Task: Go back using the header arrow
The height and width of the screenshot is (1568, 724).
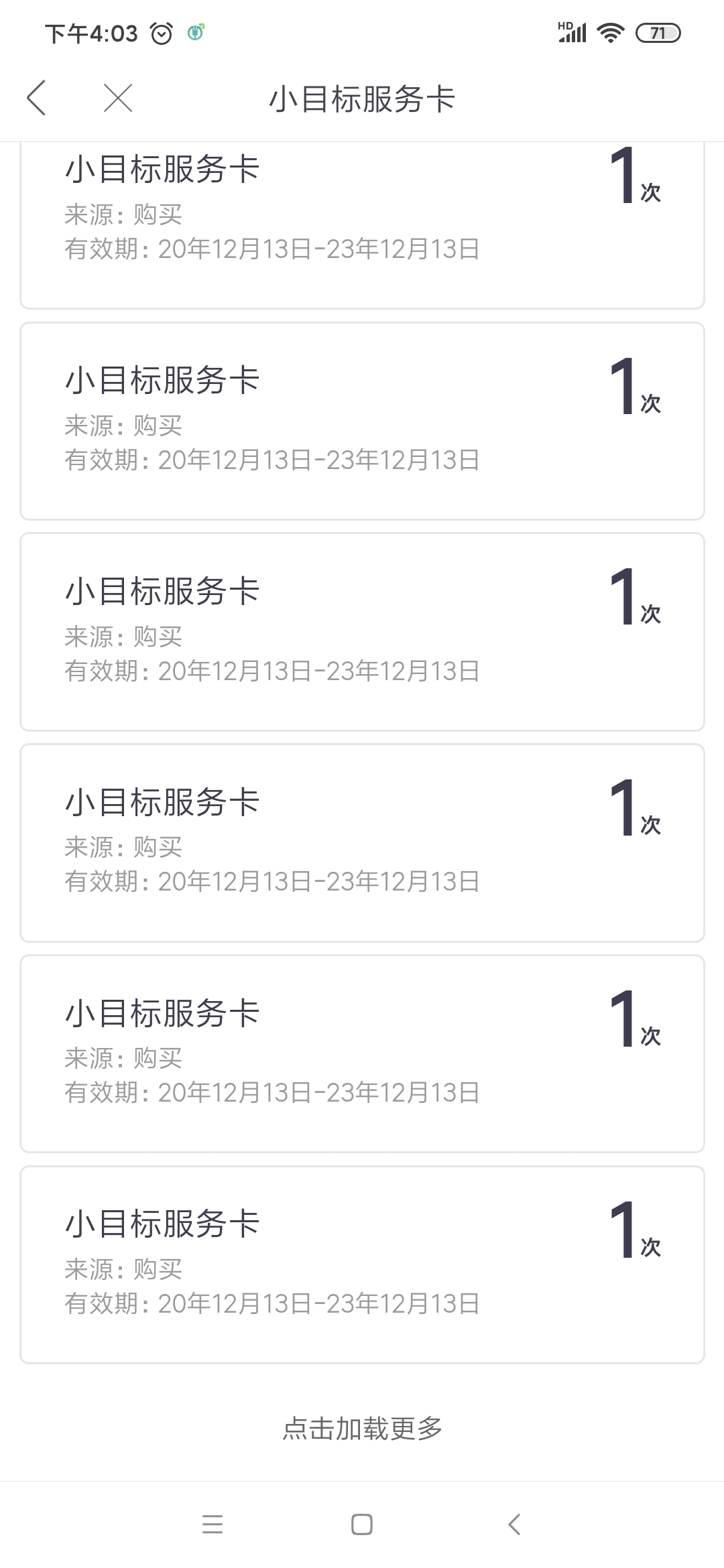Action: [x=36, y=98]
